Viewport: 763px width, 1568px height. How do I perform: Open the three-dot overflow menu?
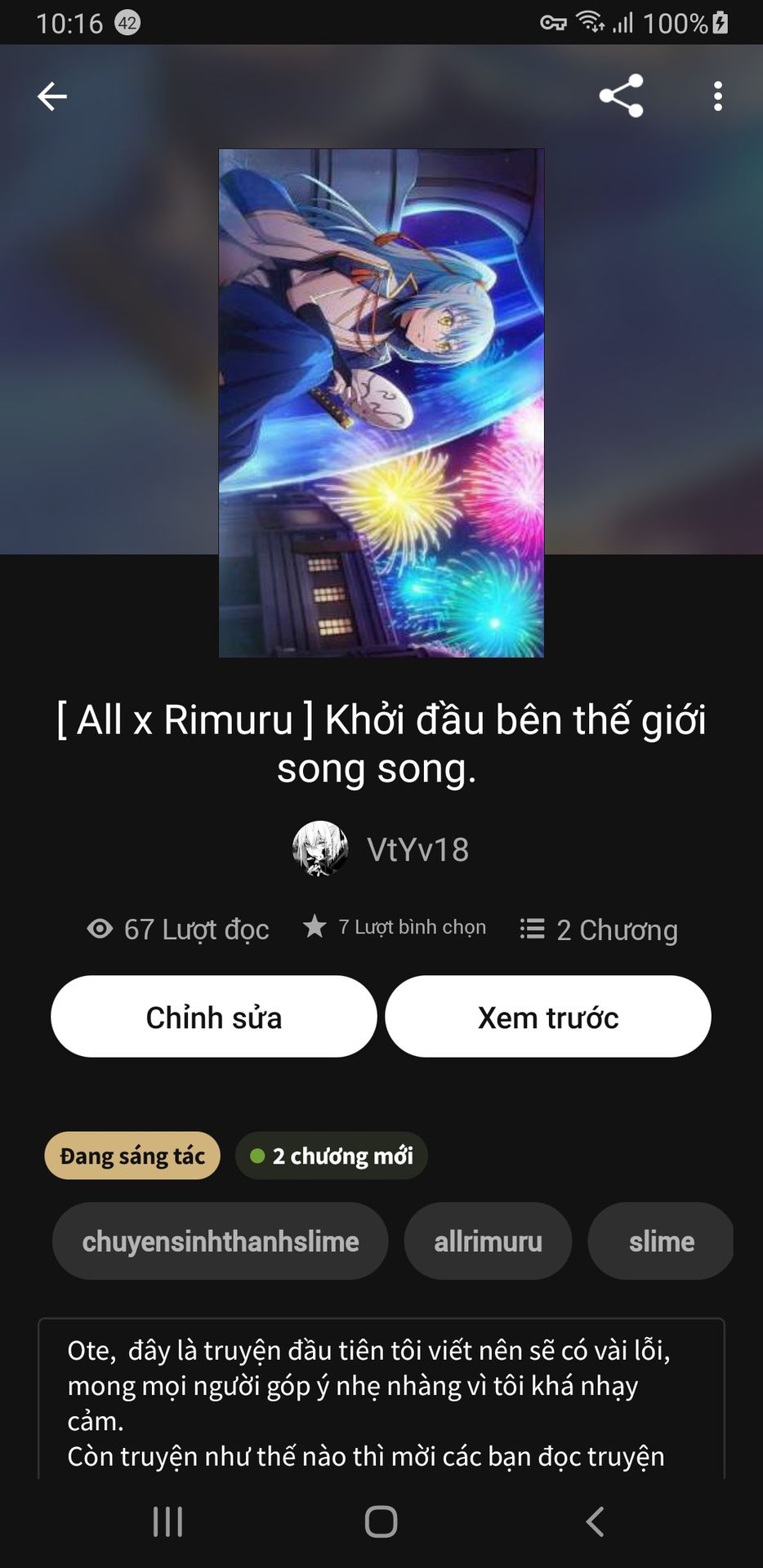pyautogui.click(x=717, y=96)
